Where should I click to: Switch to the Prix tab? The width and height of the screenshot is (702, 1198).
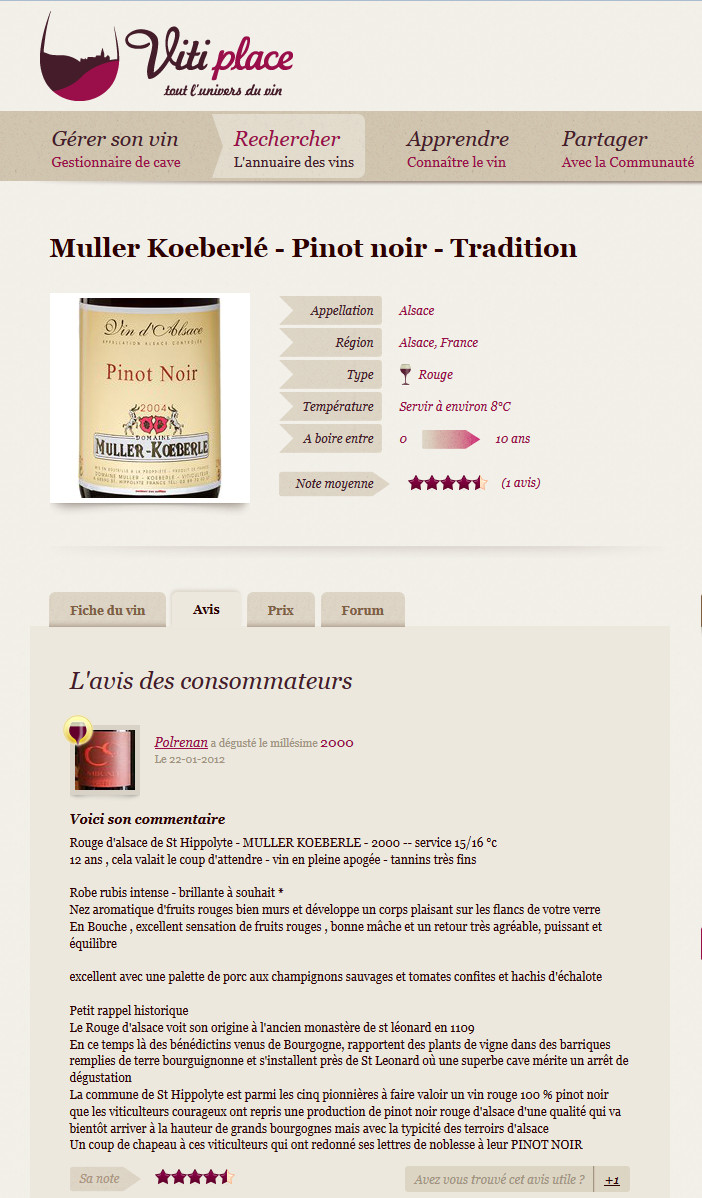(x=280, y=610)
